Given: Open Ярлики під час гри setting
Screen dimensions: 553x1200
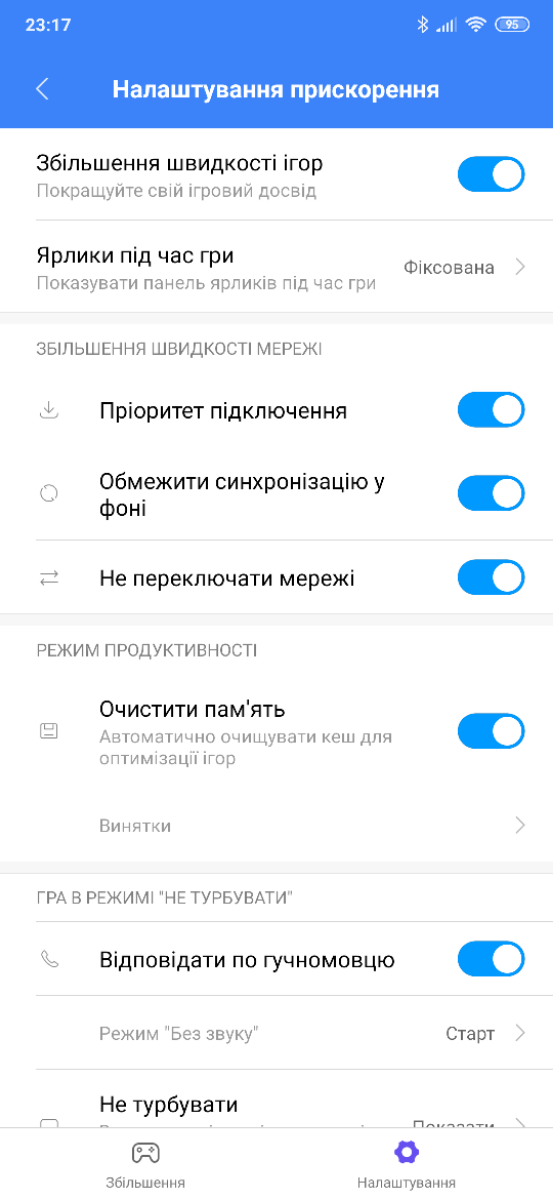Looking at the screenshot, I should coord(276,267).
